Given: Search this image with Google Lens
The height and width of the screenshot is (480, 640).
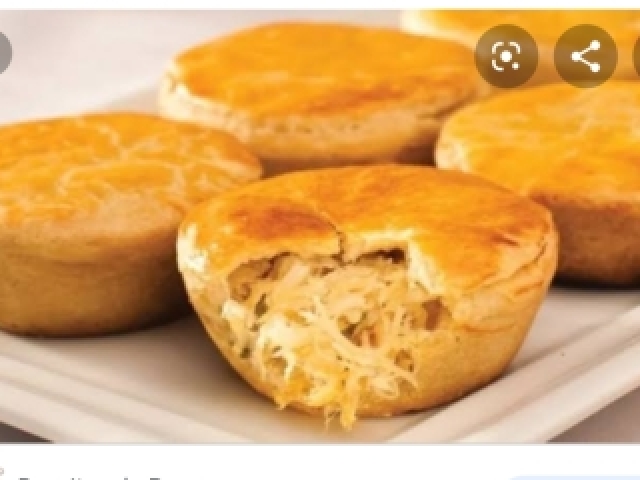Looking at the screenshot, I should 506,57.
